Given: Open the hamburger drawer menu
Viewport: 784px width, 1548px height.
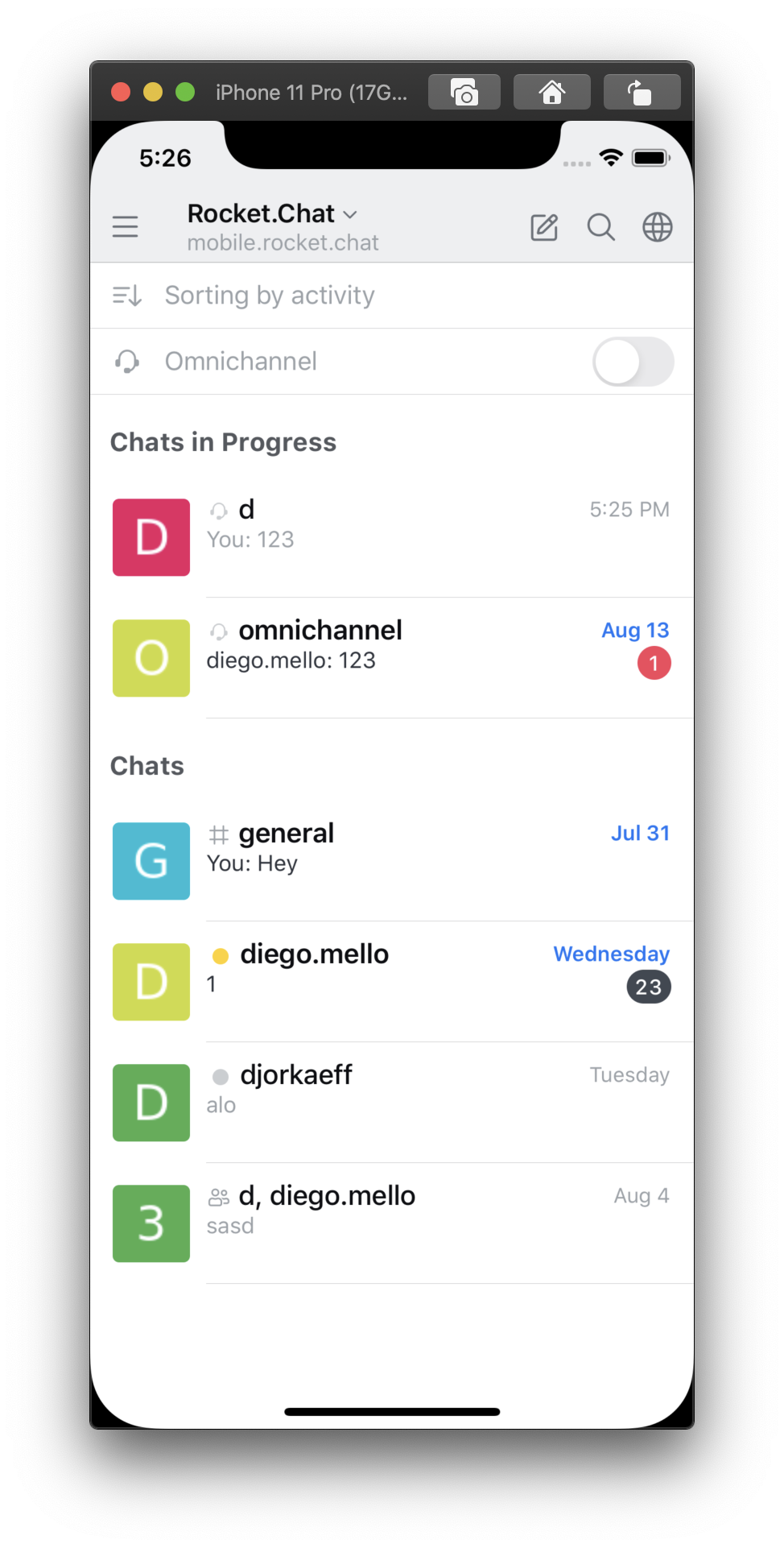Looking at the screenshot, I should point(126,226).
